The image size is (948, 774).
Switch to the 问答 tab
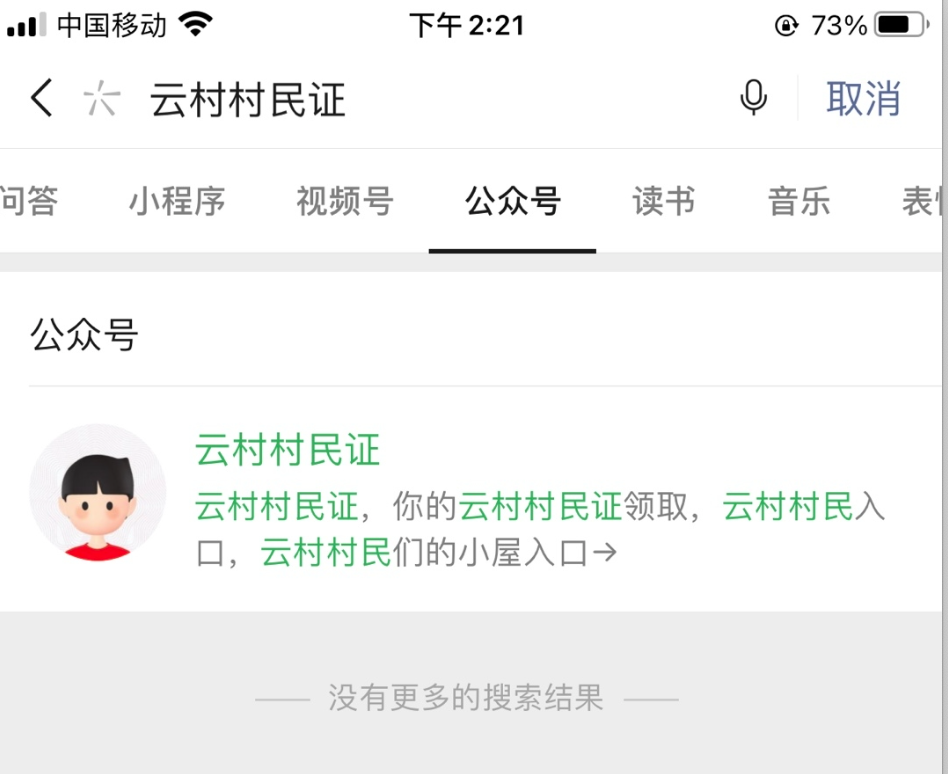[28, 202]
